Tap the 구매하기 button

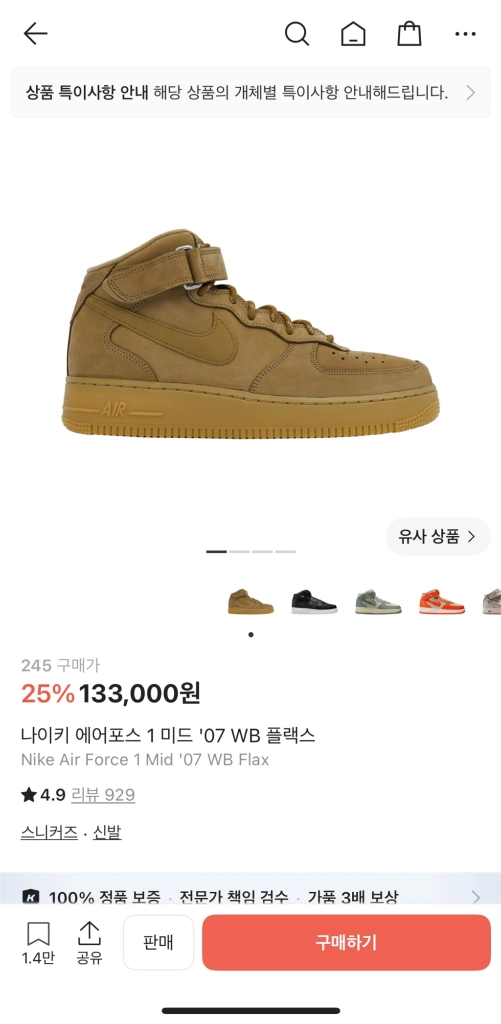click(346, 942)
